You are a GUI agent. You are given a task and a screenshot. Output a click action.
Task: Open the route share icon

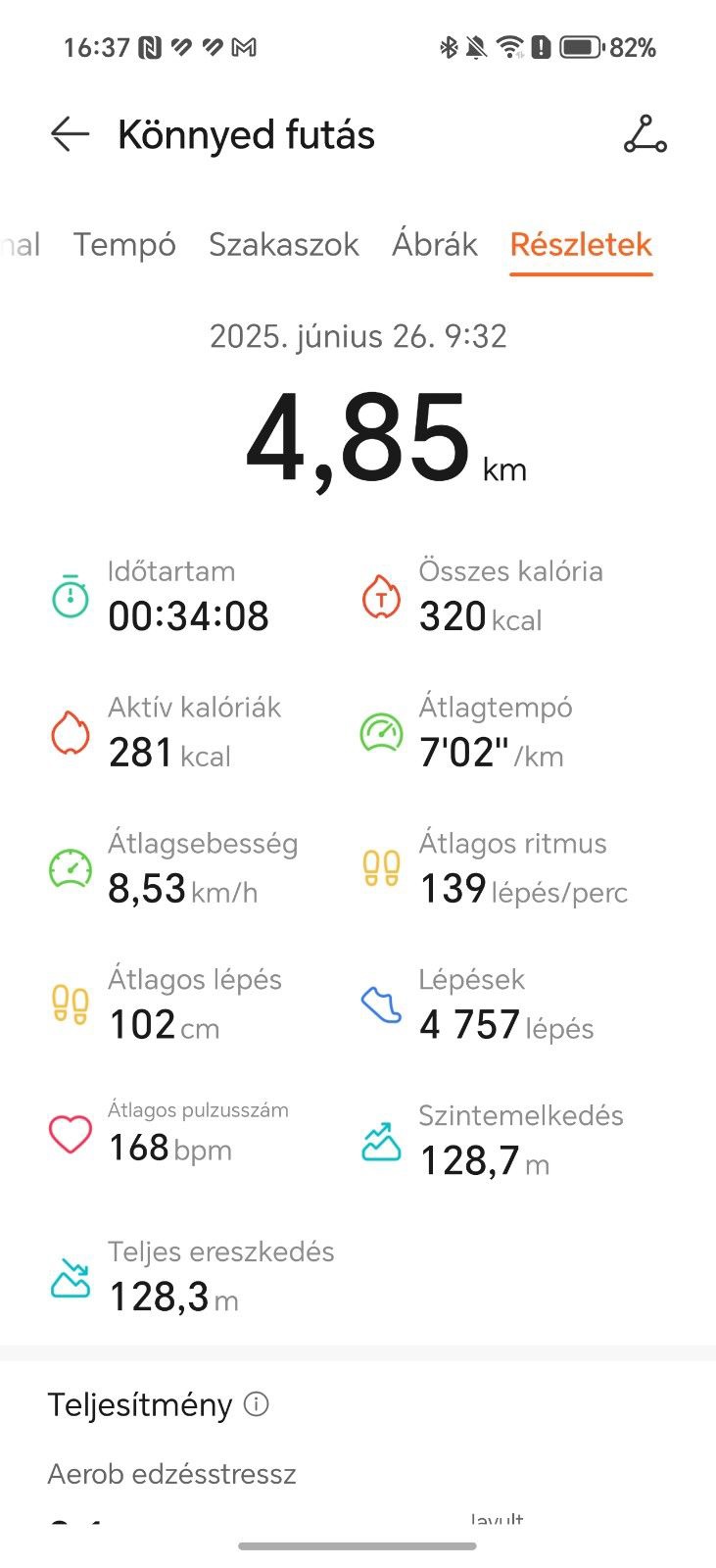pyautogui.click(x=644, y=134)
